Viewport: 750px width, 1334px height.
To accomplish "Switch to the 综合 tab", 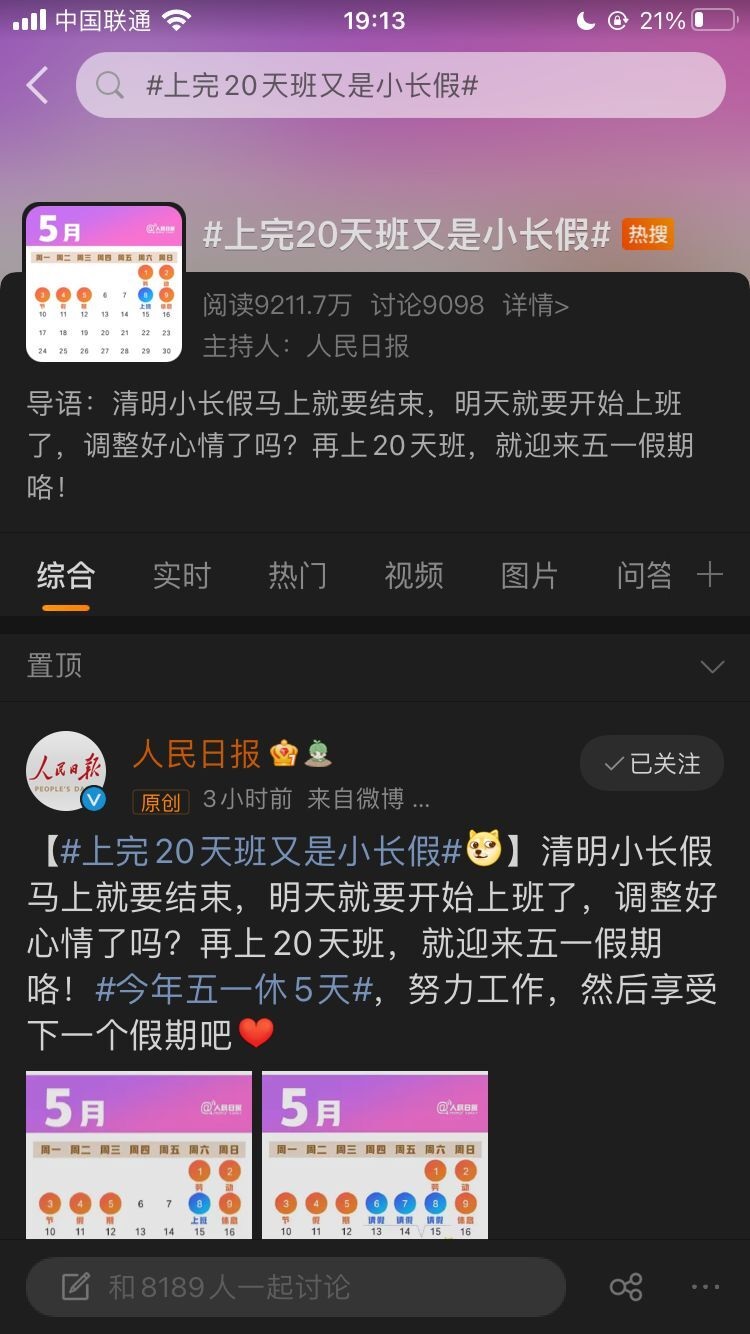I will click(x=65, y=576).
